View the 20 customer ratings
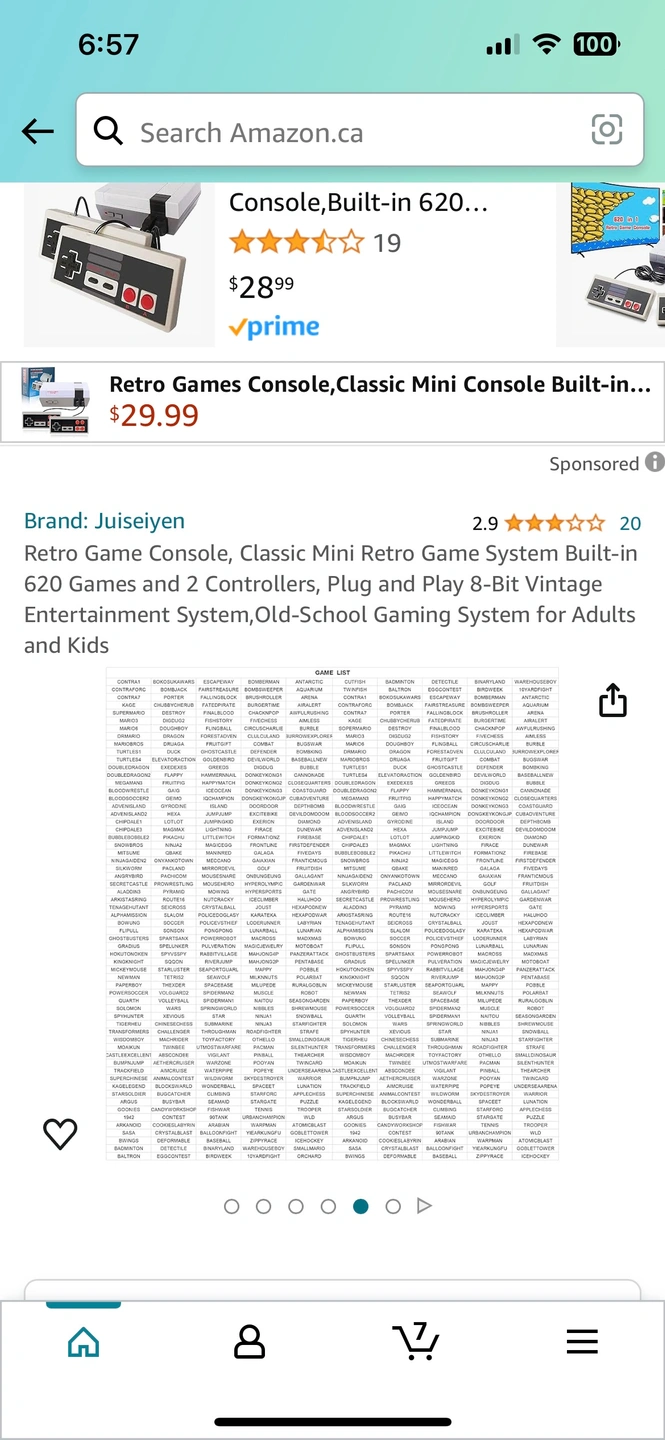665x1440 pixels. click(630, 523)
